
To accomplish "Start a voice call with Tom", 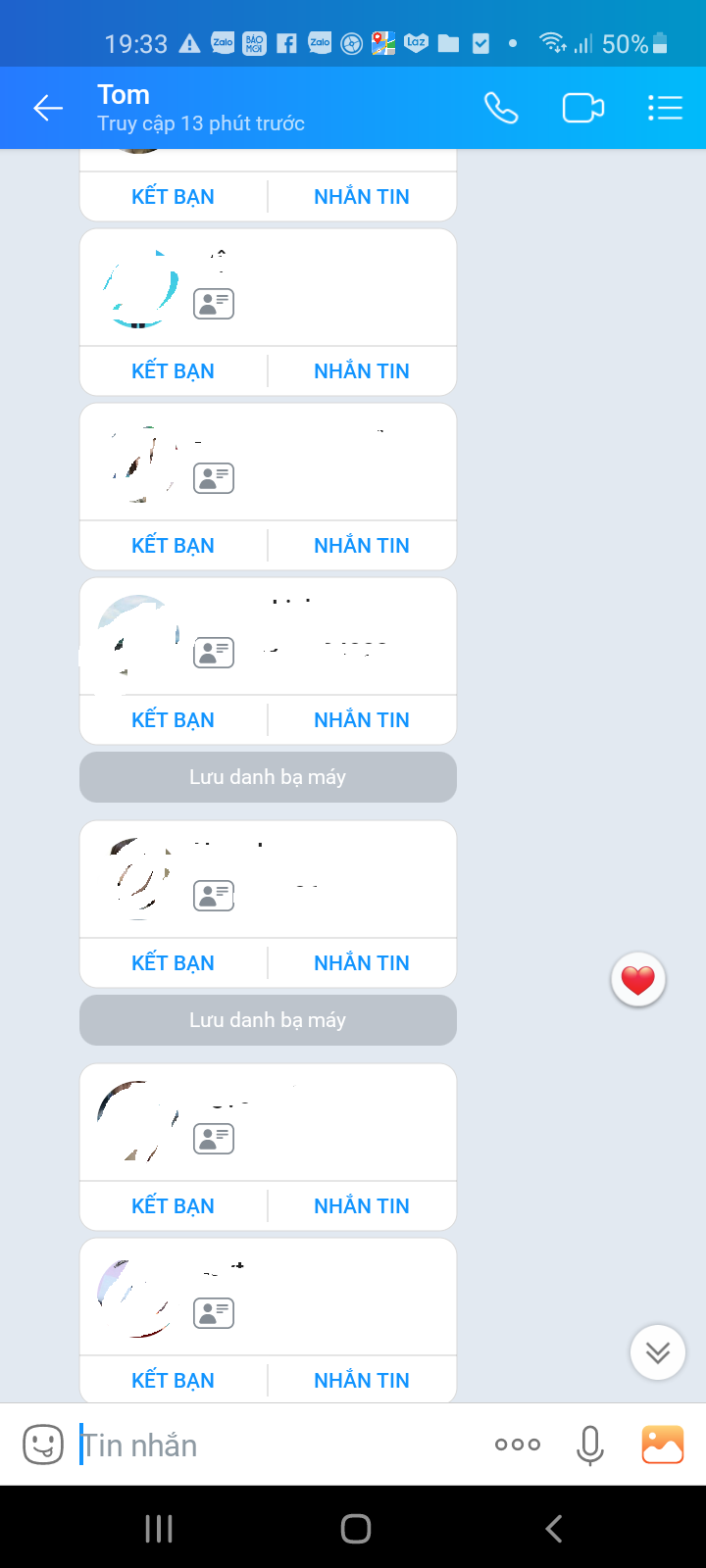I will tap(501, 108).
